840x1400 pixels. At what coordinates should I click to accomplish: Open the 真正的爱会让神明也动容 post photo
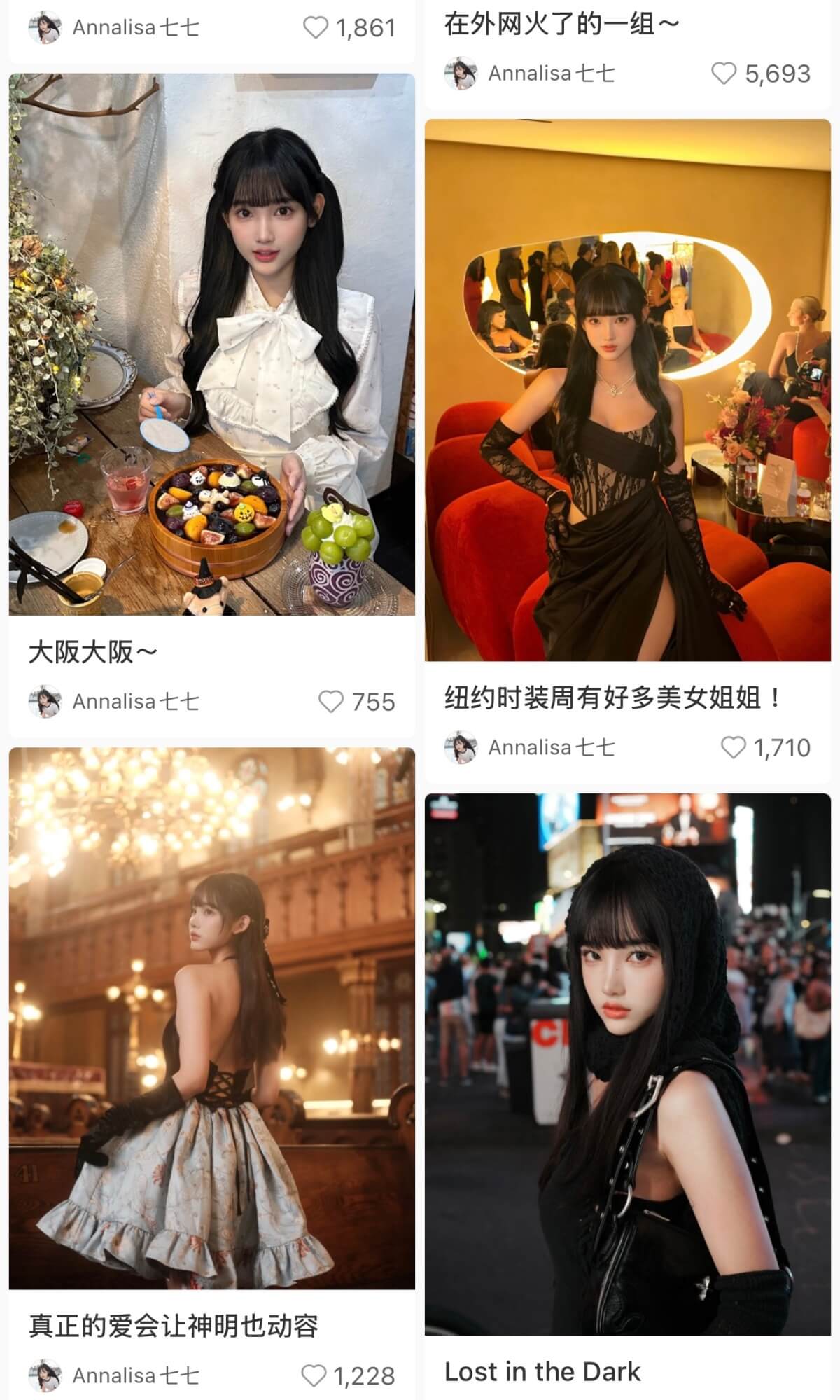pos(211,1018)
